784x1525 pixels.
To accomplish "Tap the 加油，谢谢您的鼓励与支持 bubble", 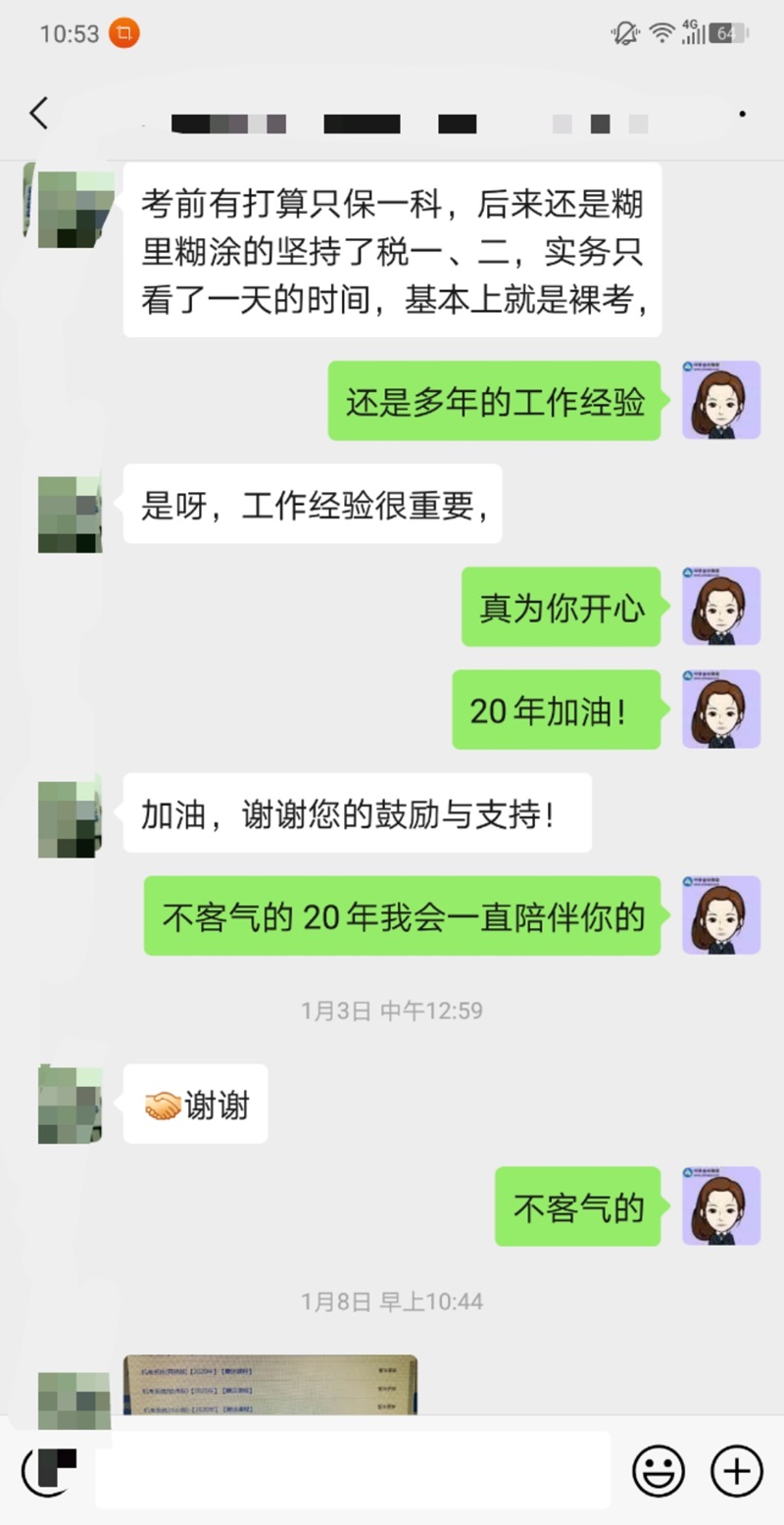I will tap(357, 813).
